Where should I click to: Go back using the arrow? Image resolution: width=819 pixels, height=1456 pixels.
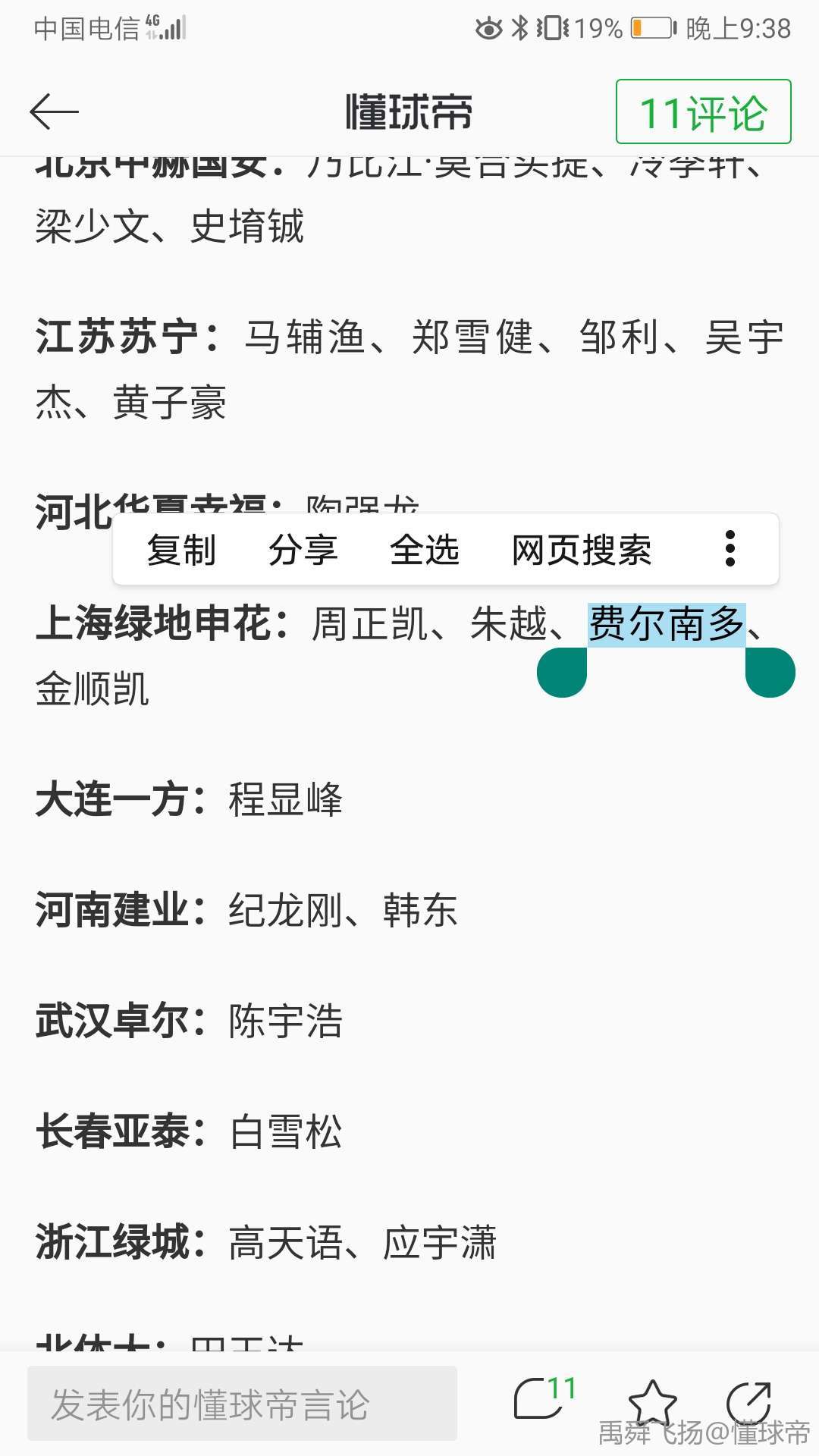click(x=54, y=112)
